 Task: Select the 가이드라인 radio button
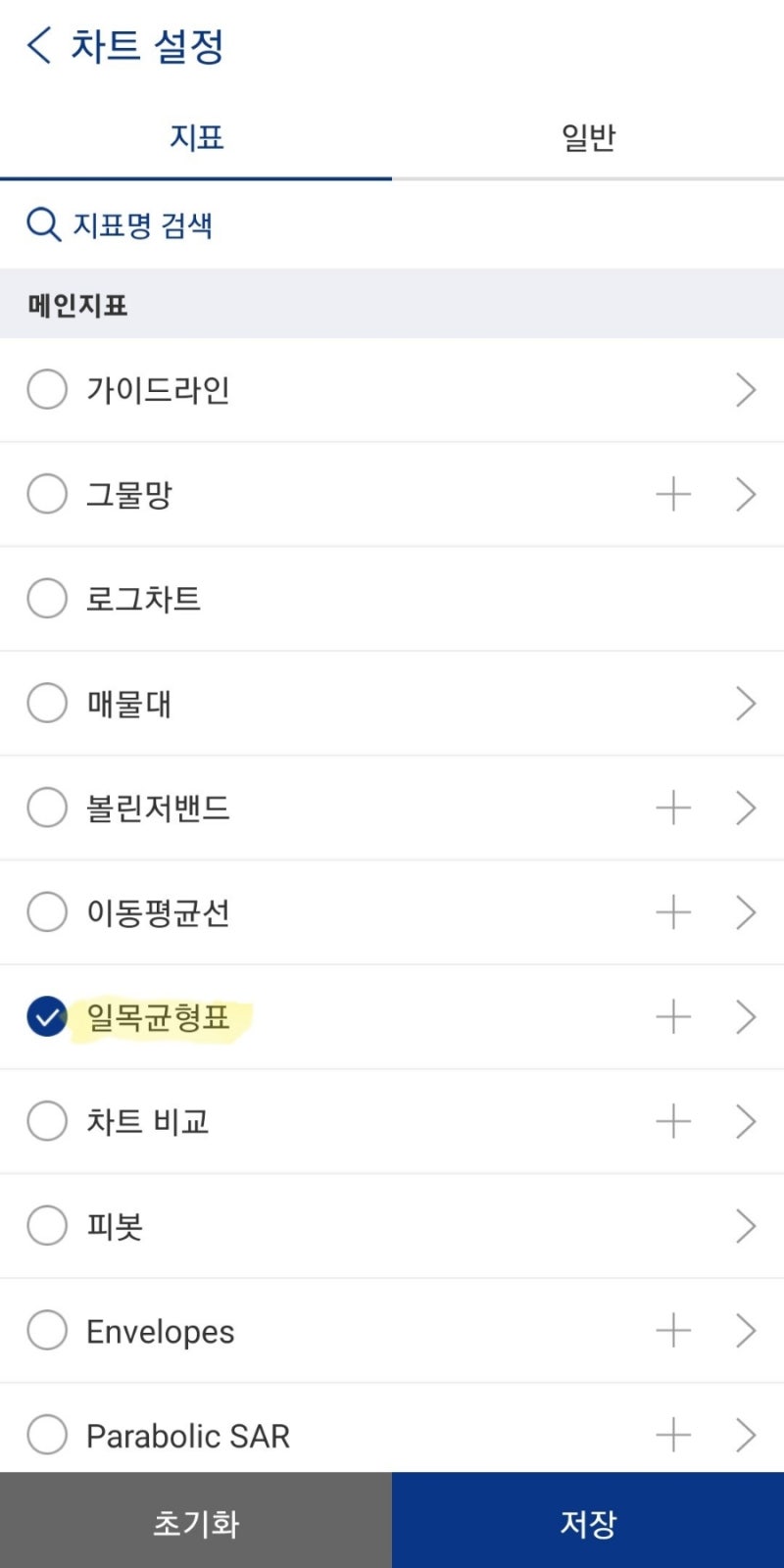(46, 389)
